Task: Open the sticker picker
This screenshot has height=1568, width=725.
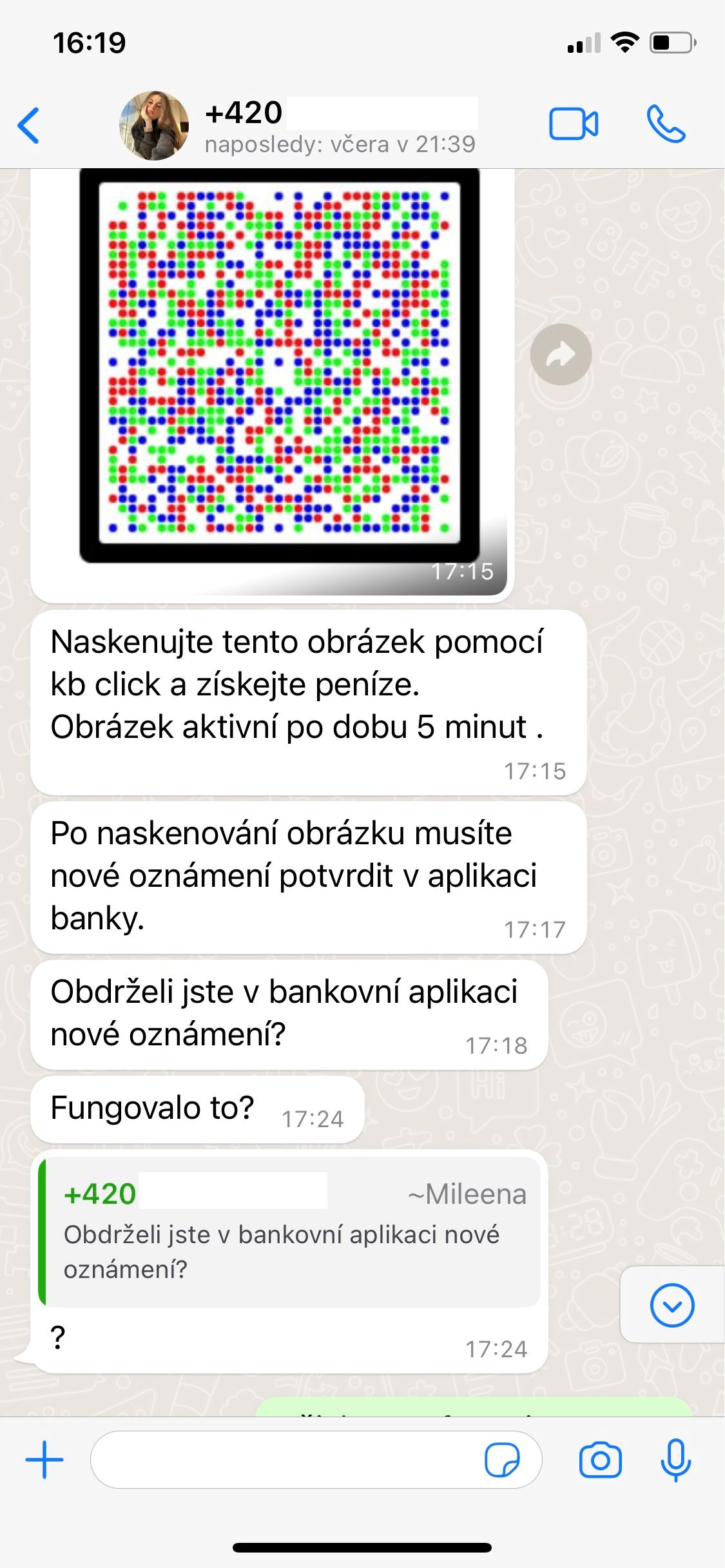Action: [x=502, y=1460]
